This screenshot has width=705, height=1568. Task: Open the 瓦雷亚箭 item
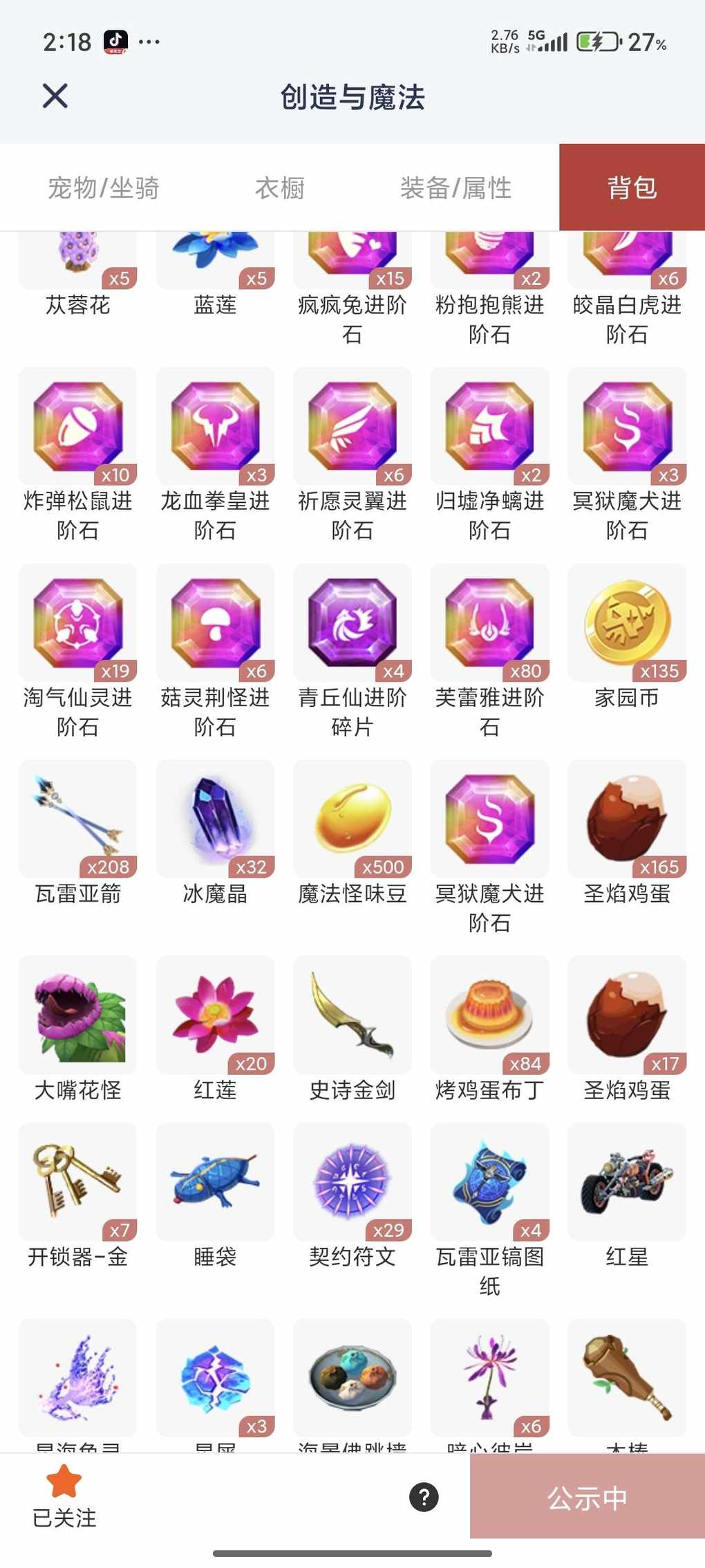pyautogui.click(x=77, y=818)
